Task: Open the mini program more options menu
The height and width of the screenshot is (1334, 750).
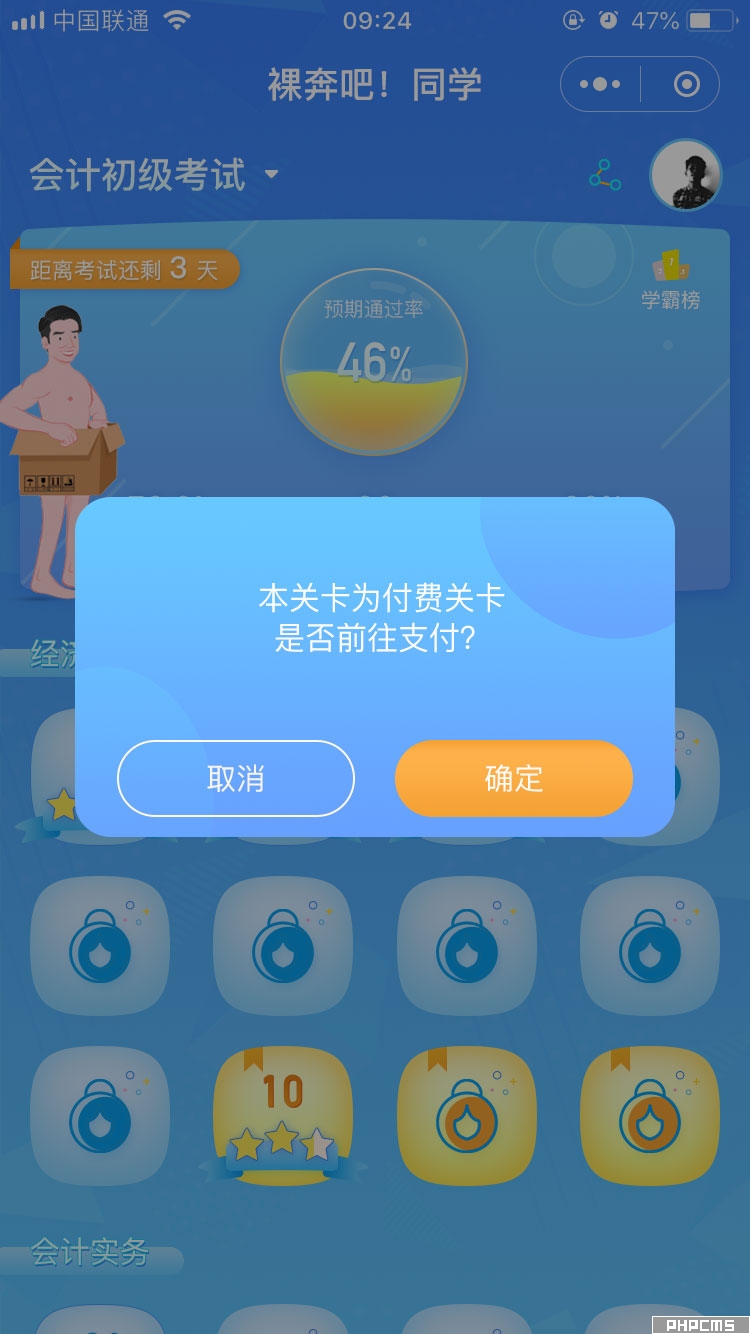Action: (600, 85)
